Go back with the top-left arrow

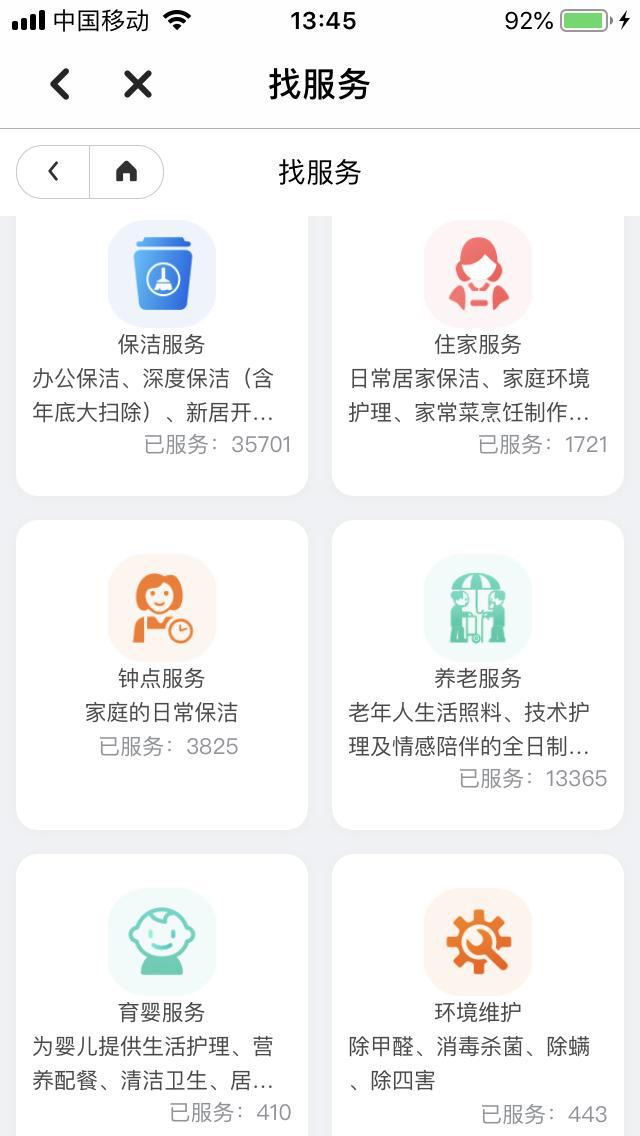point(59,85)
